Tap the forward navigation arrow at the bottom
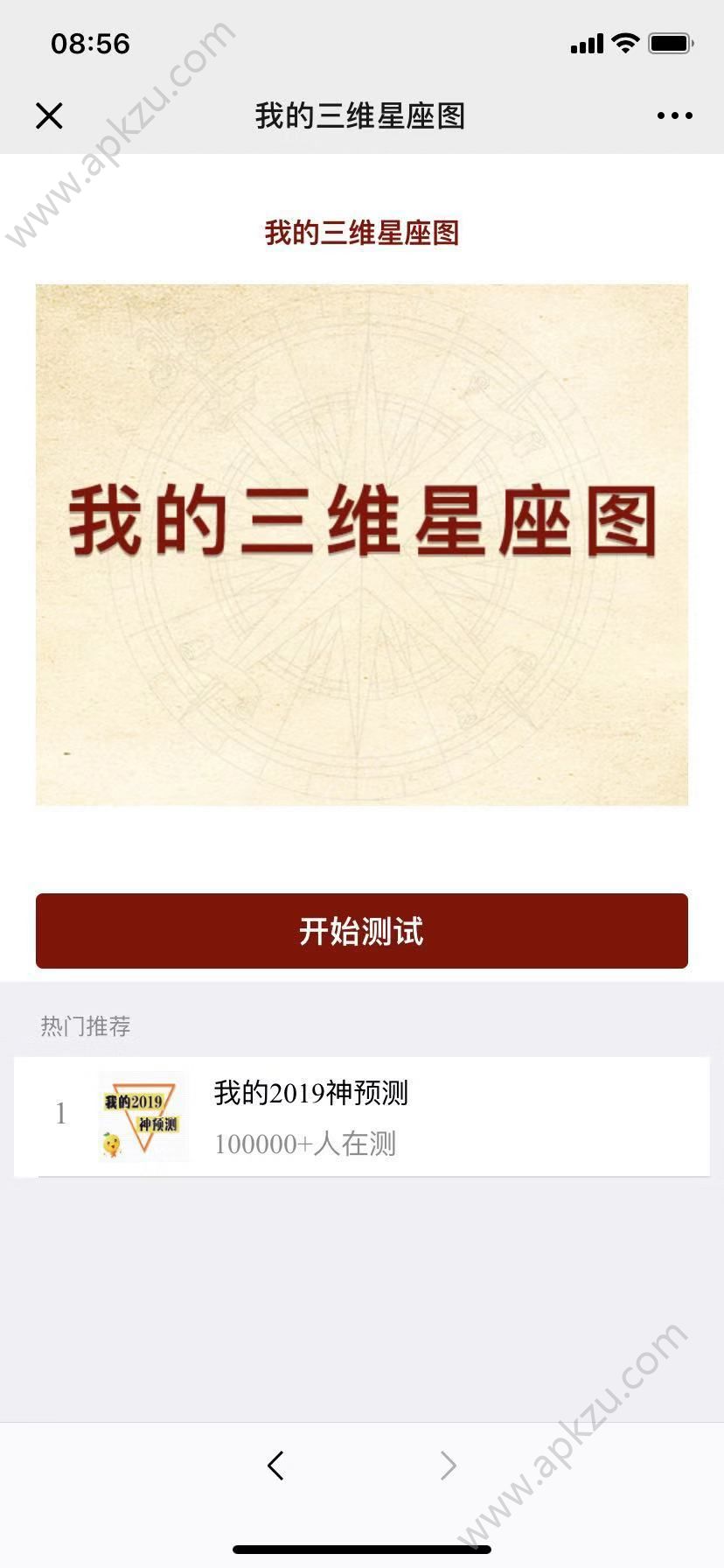 pos(448,1465)
